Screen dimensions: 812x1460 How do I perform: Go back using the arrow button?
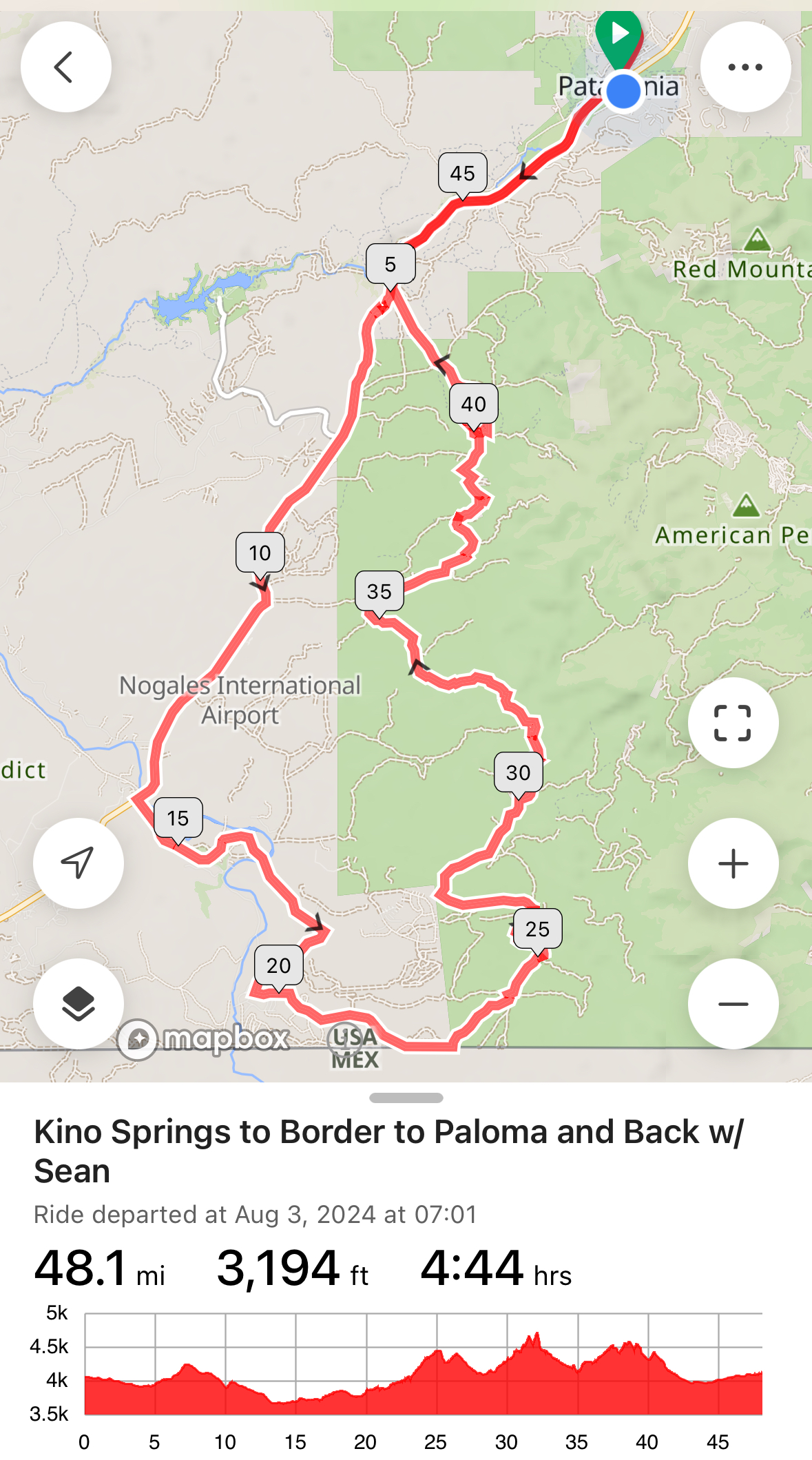coord(66,67)
